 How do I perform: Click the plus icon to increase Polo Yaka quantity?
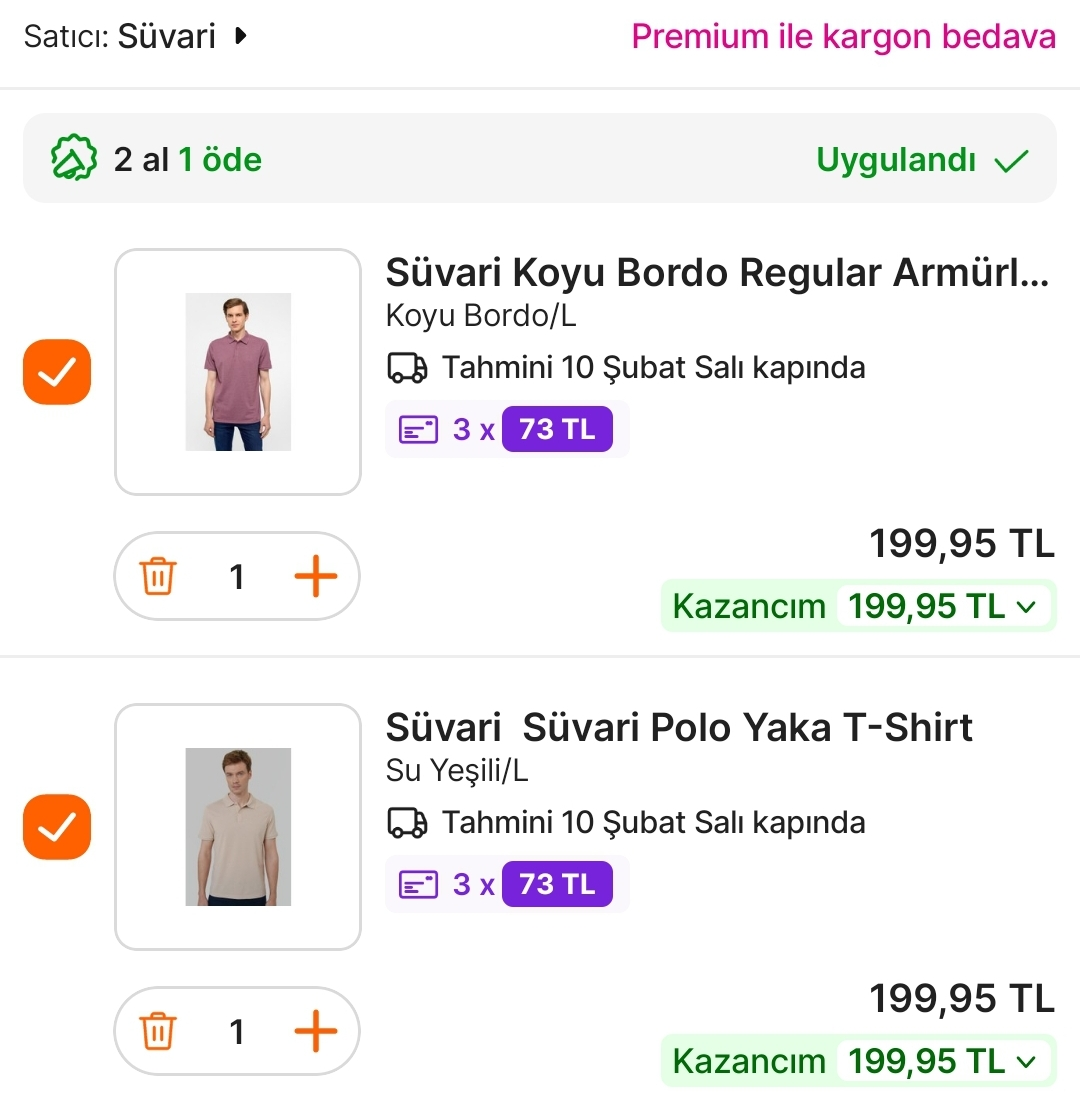pos(317,1031)
